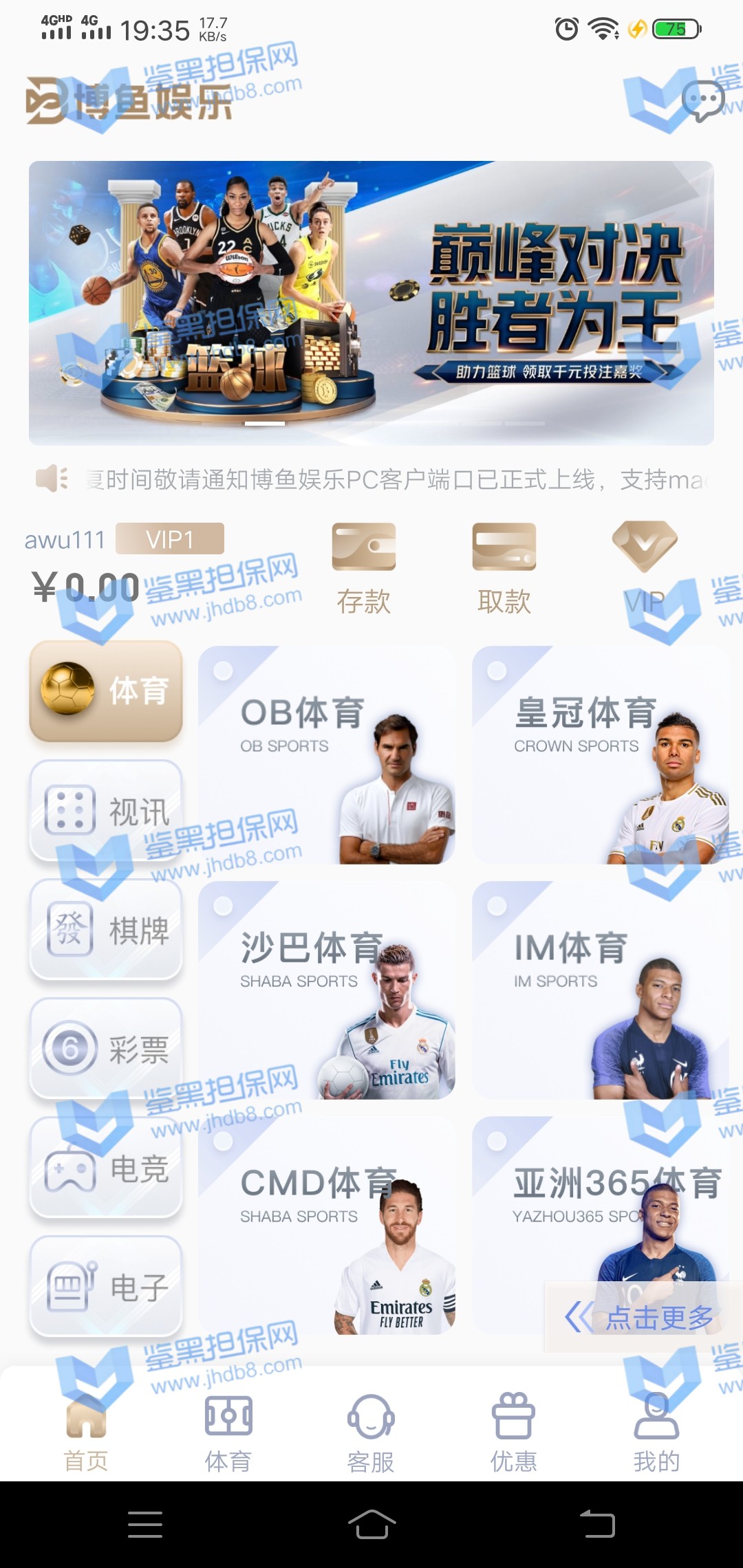Open the basketball promotion banner
743x1568 pixels.
tap(371, 303)
